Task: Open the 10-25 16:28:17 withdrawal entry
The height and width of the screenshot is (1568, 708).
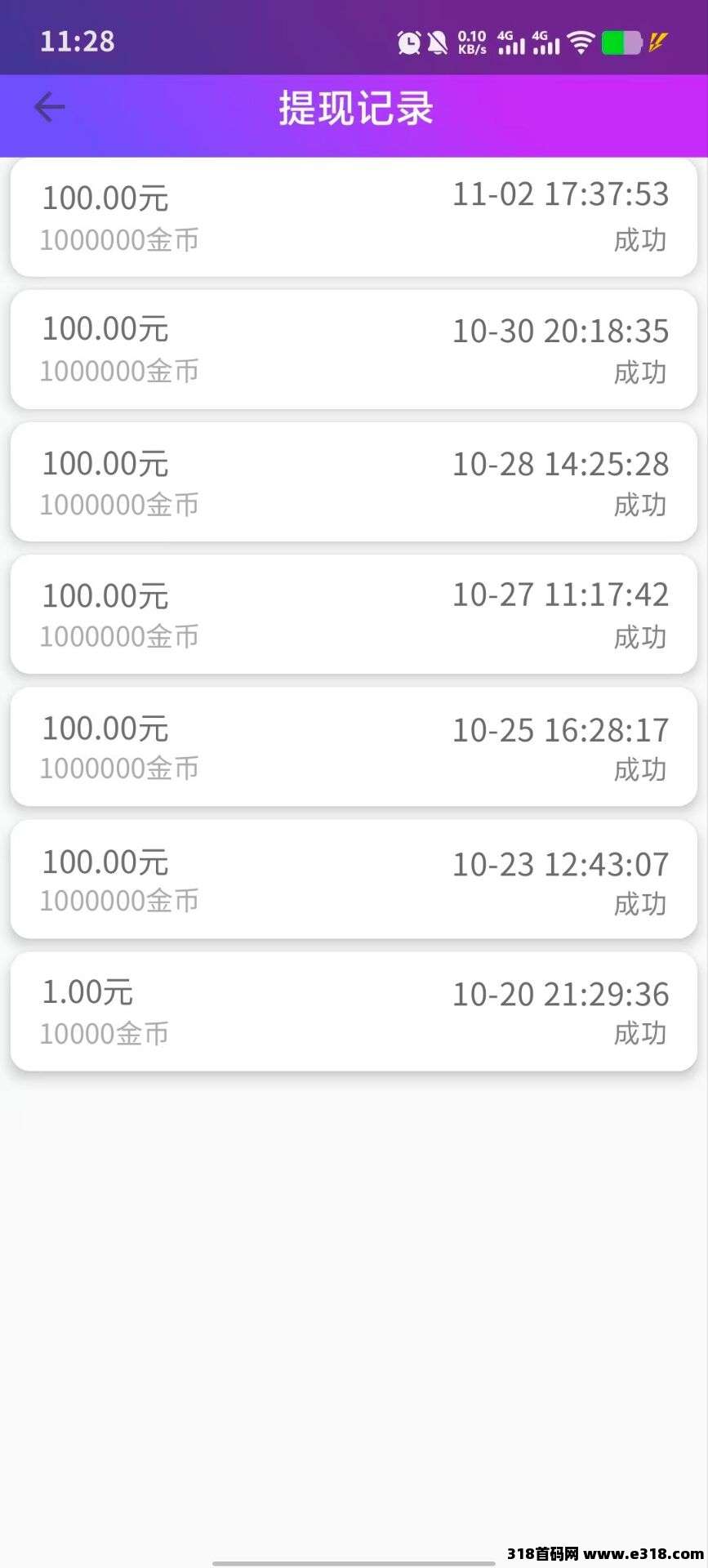Action: [x=354, y=746]
